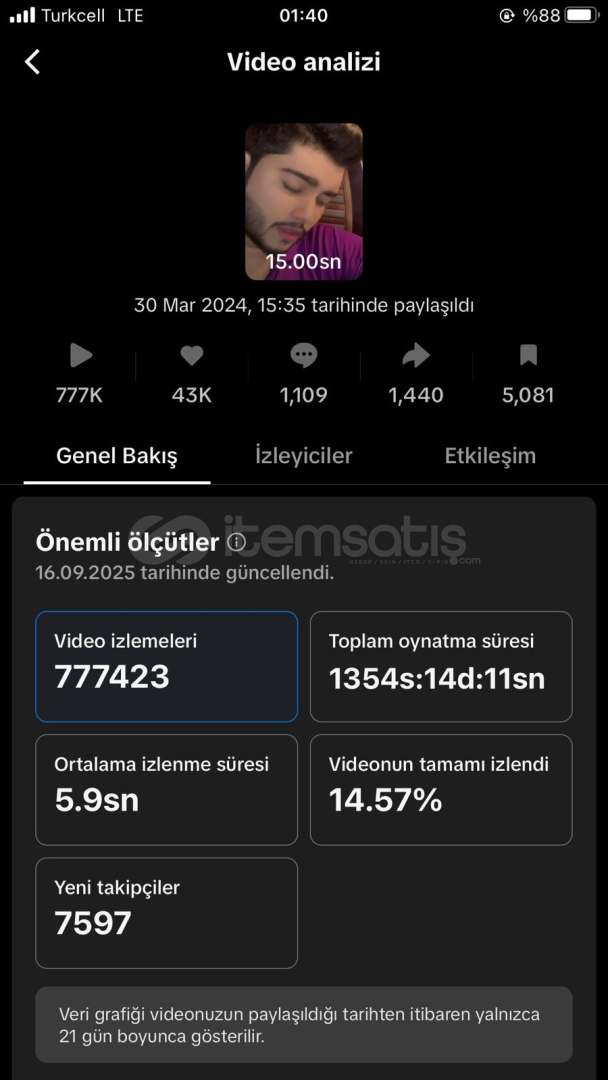
Task: Select the Toplam oynatma süresi card
Action: [441, 666]
